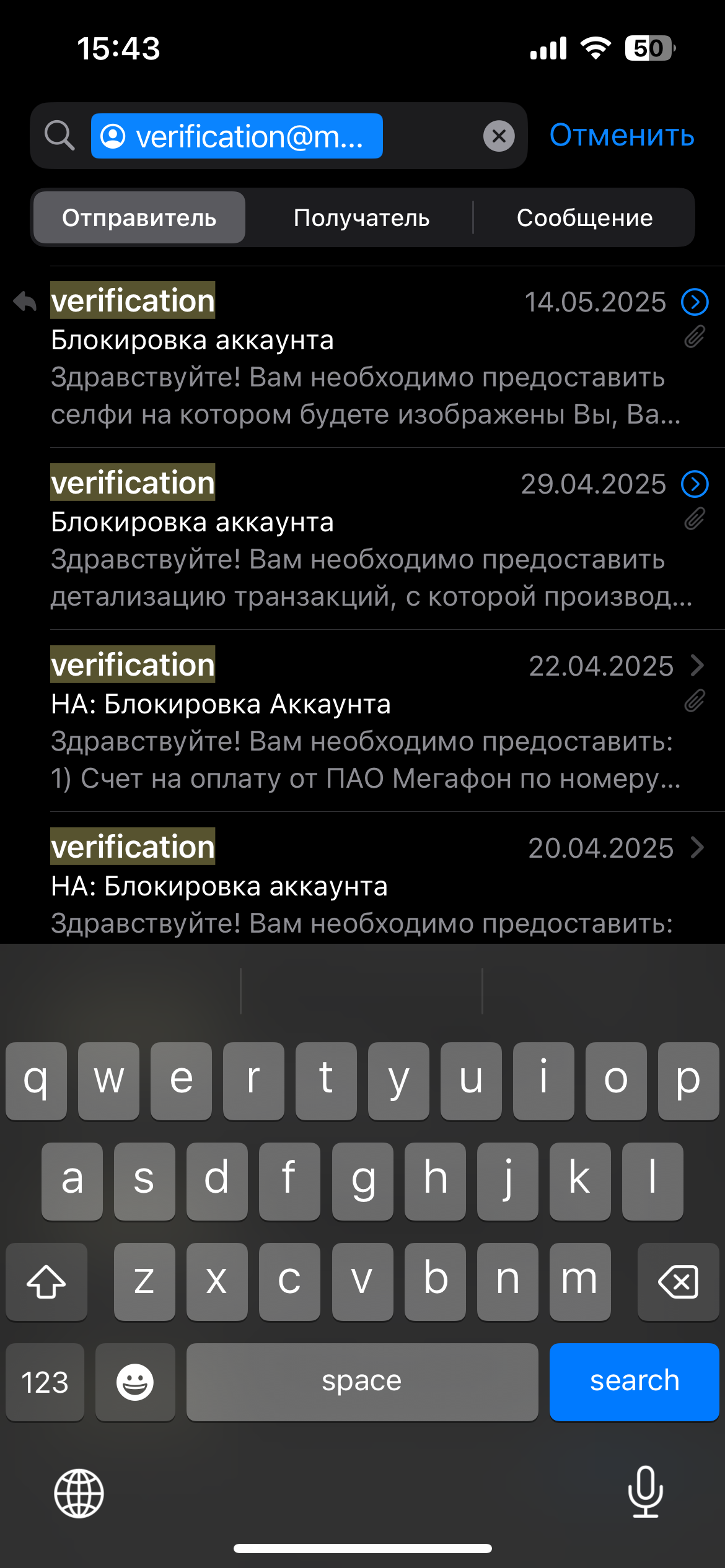Tap Отменить to cancel the search

622,135
